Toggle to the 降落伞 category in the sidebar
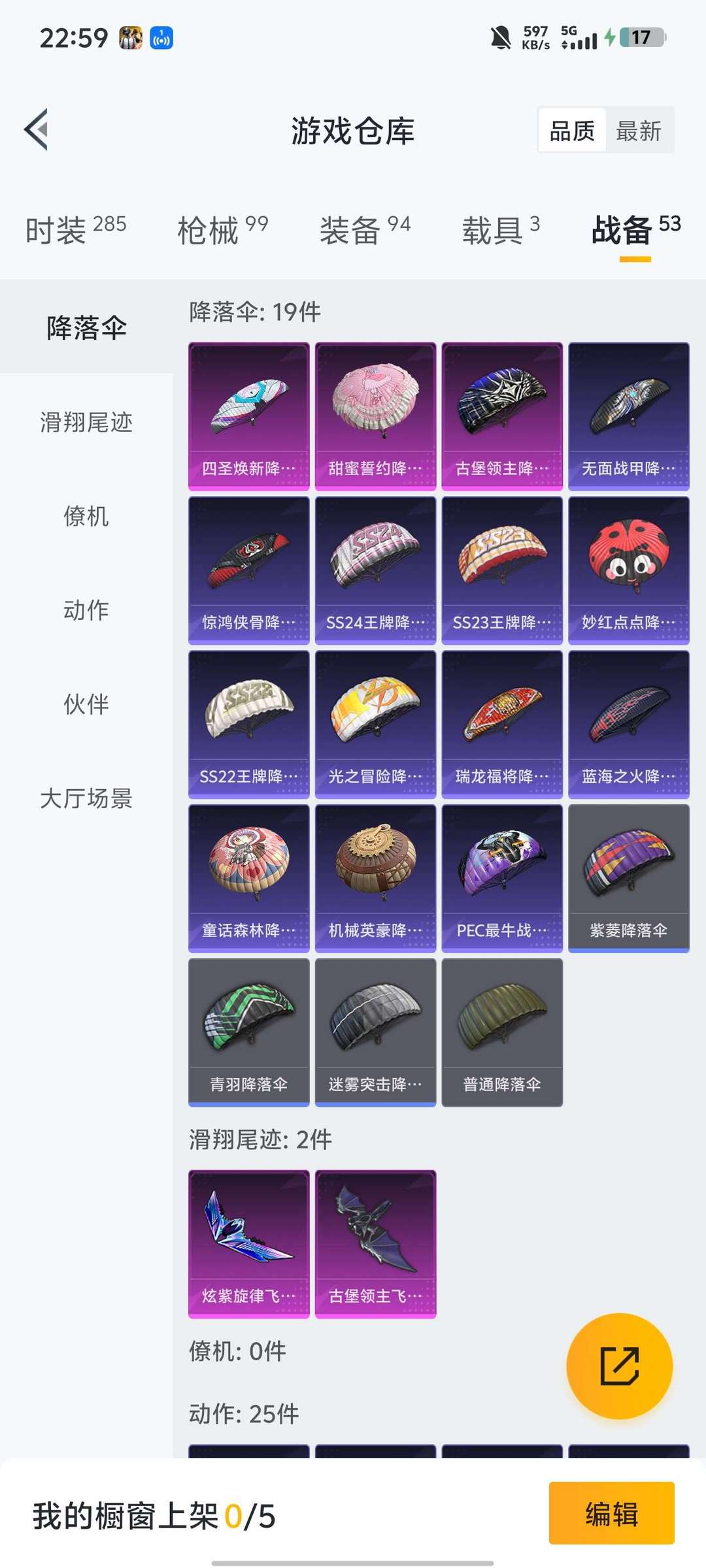 click(x=87, y=330)
